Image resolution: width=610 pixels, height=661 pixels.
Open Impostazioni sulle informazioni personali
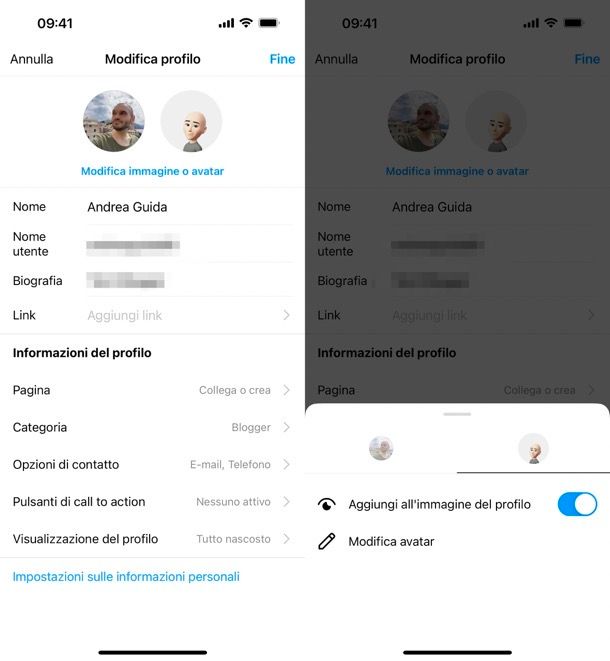[x=126, y=577]
